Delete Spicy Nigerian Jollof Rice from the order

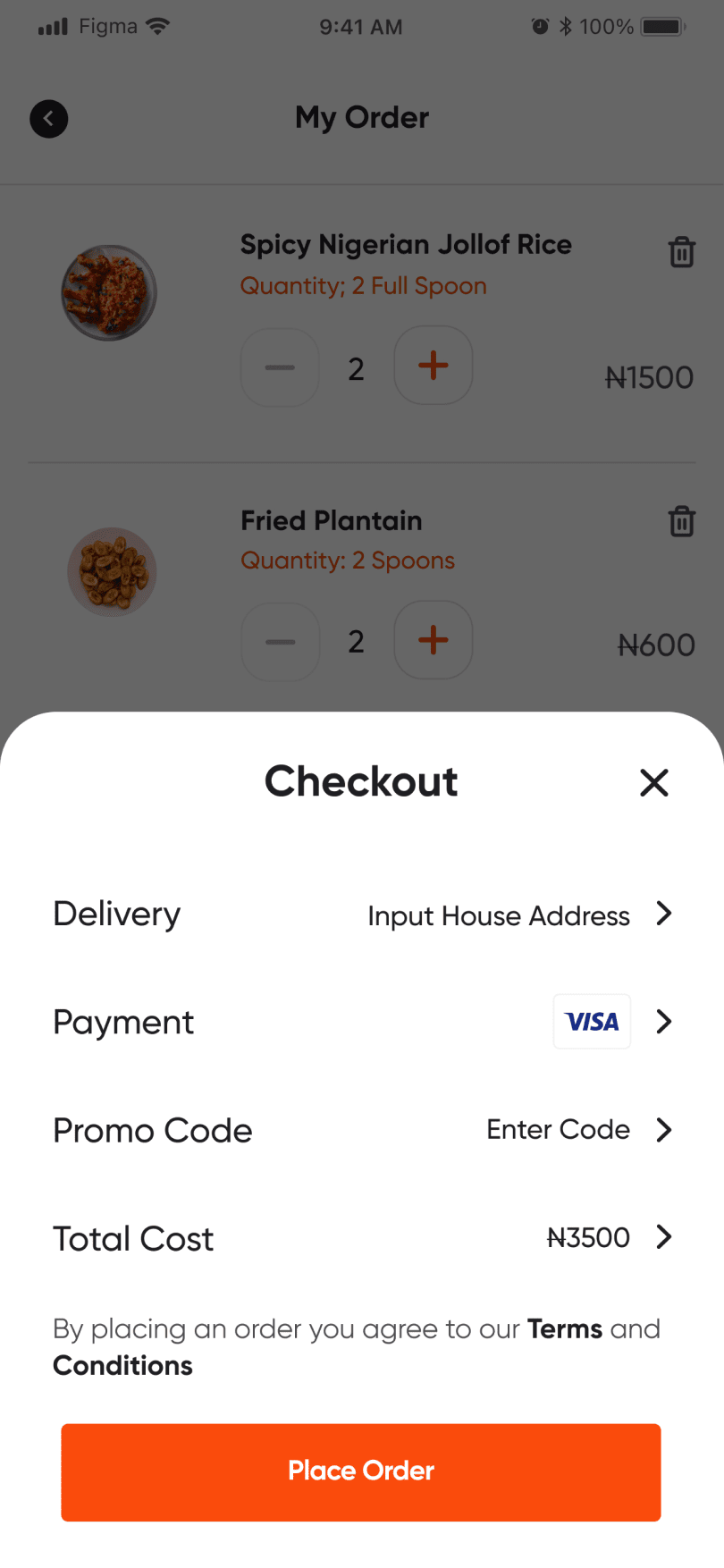pyautogui.click(x=682, y=252)
